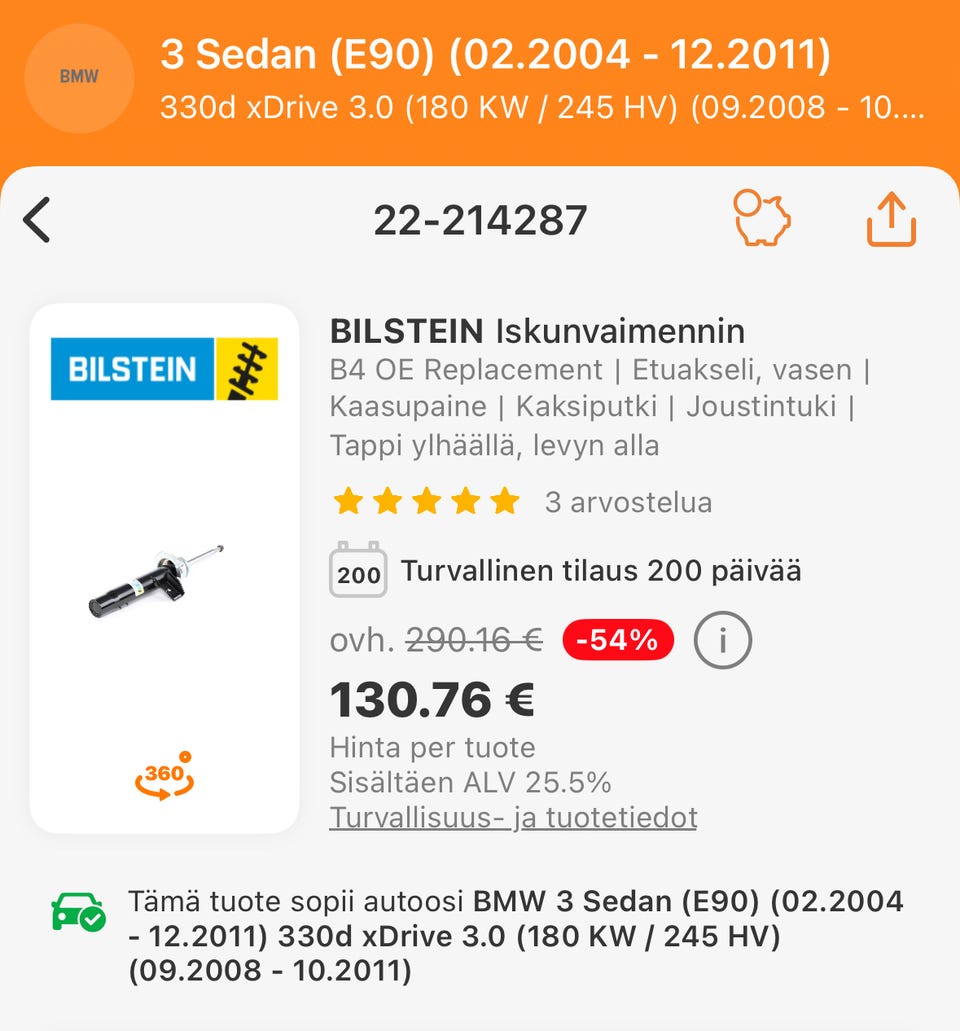Open the 3 arvostelua reviews
This screenshot has width=960, height=1031.
coord(628,502)
